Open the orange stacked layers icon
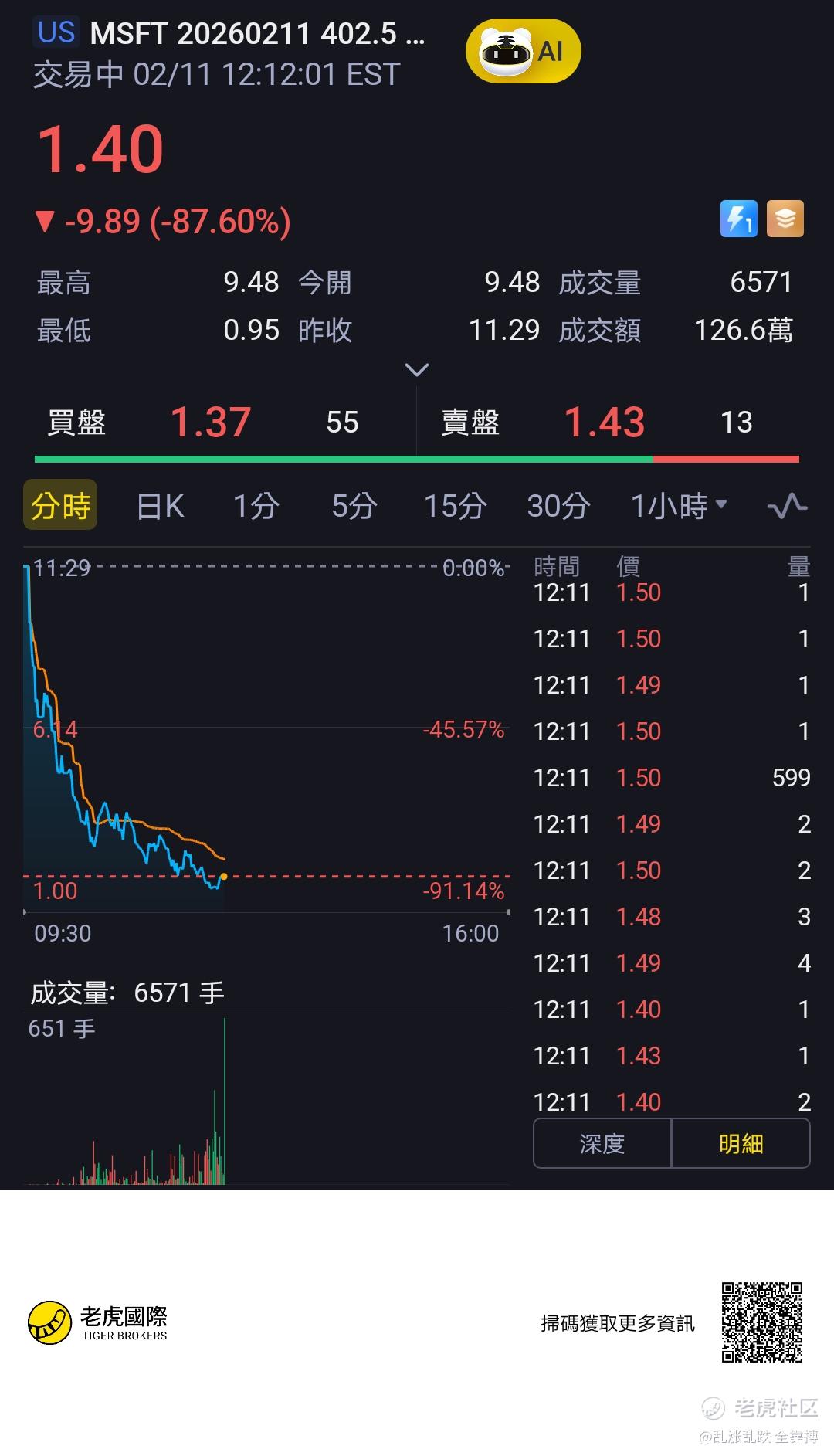Image resolution: width=834 pixels, height=1456 pixels. [785, 219]
